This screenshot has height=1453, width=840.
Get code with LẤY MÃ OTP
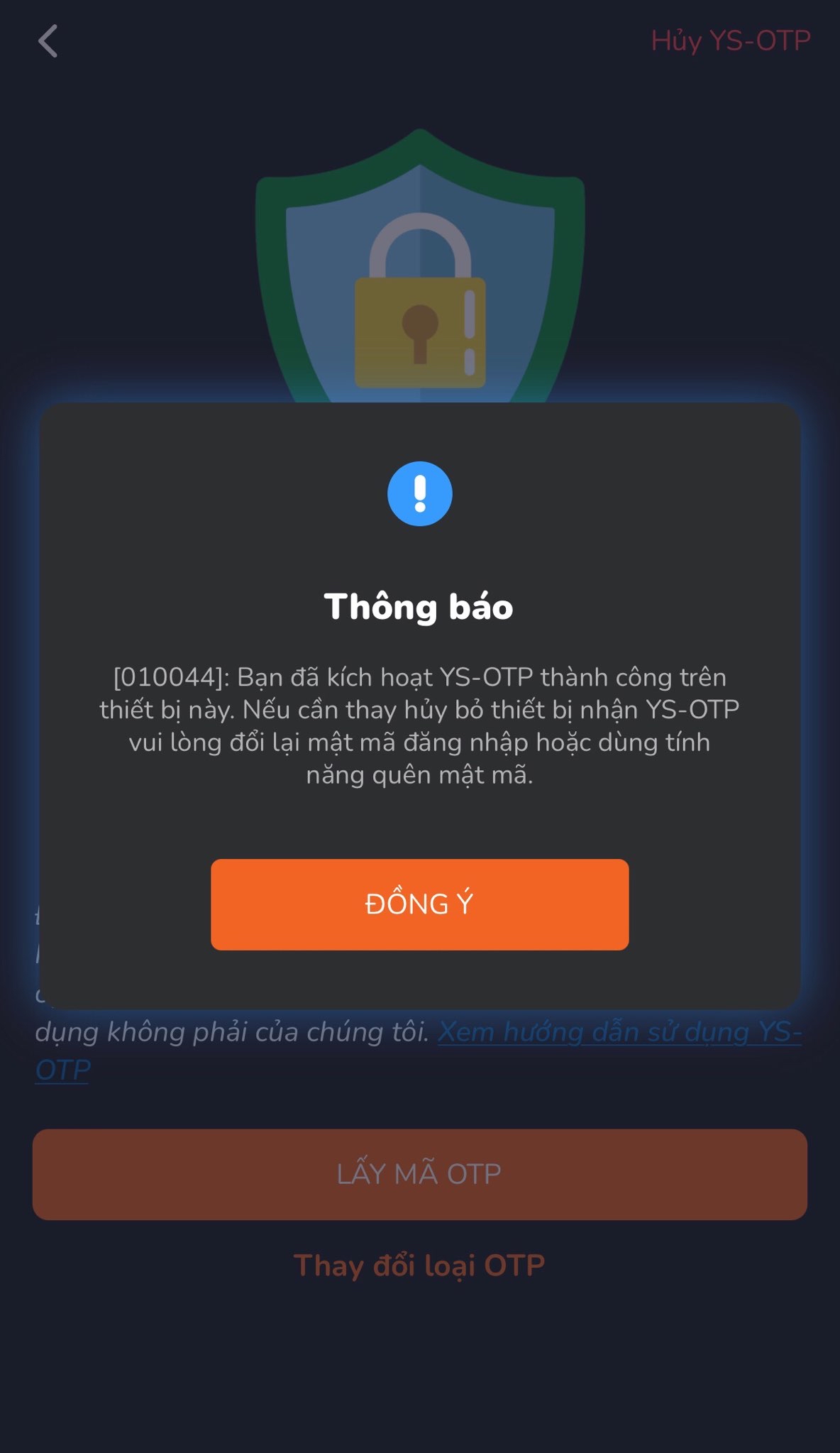coord(419,1174)
